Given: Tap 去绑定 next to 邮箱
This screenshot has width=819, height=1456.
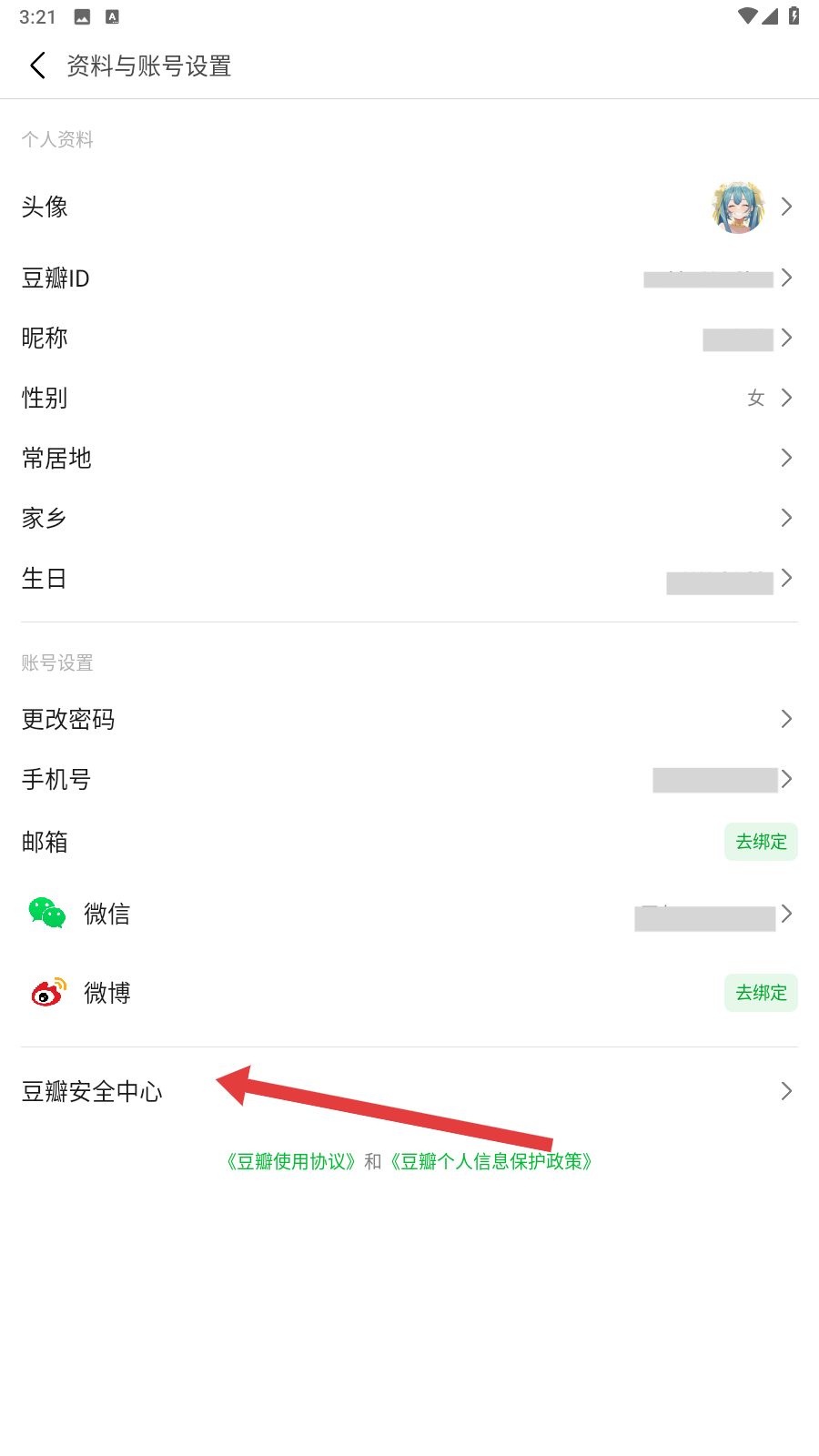Looking at the screenshot, I should click(x=761, y=842).
